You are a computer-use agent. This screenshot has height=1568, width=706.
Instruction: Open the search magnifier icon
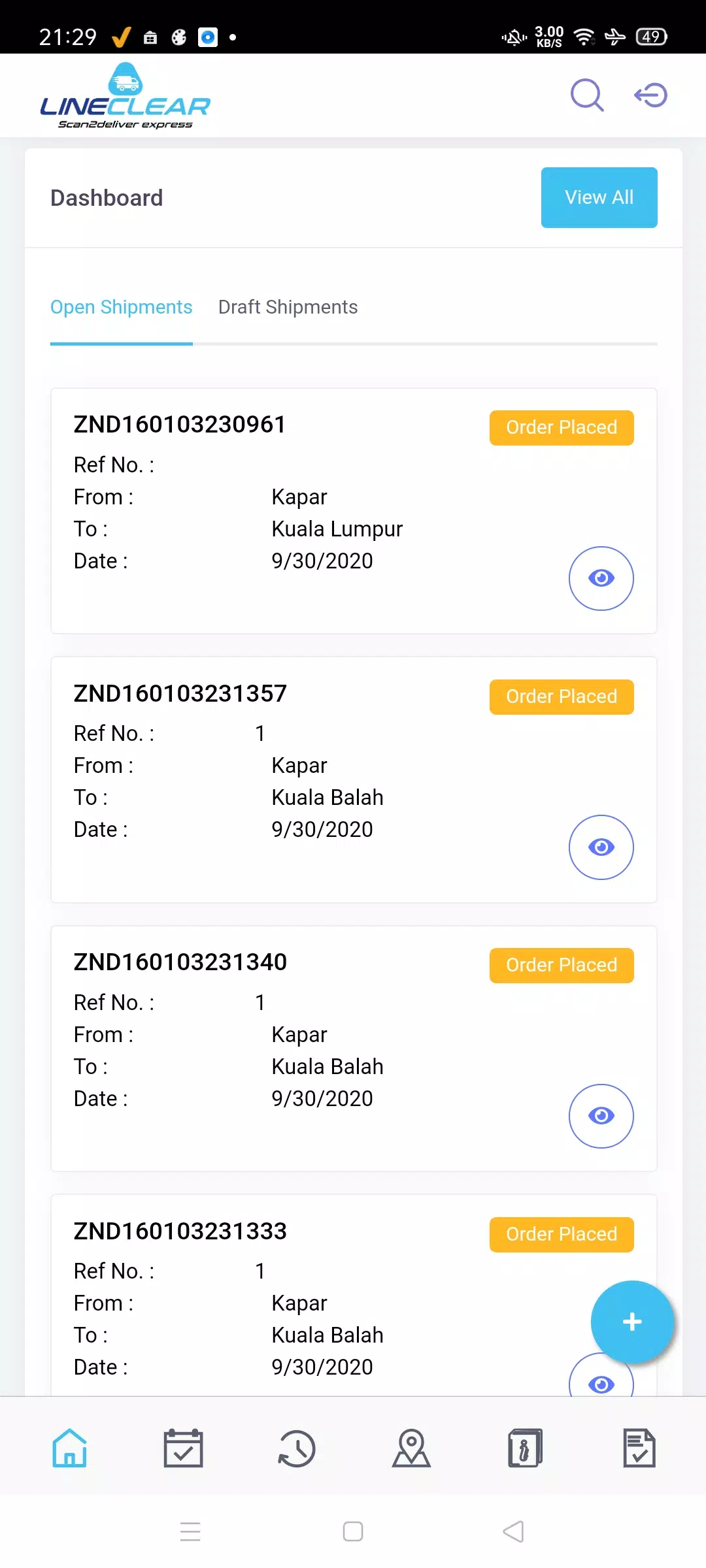(x=587, y=95)
